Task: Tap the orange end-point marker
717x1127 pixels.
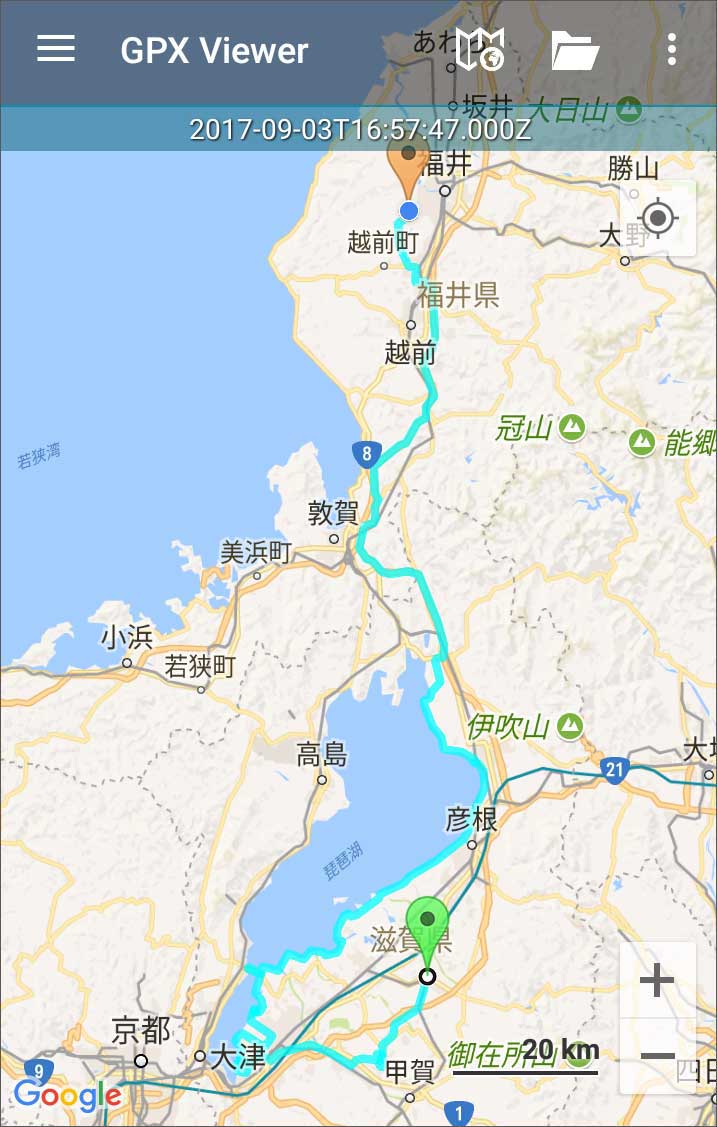Action: [x=408, y=165]
